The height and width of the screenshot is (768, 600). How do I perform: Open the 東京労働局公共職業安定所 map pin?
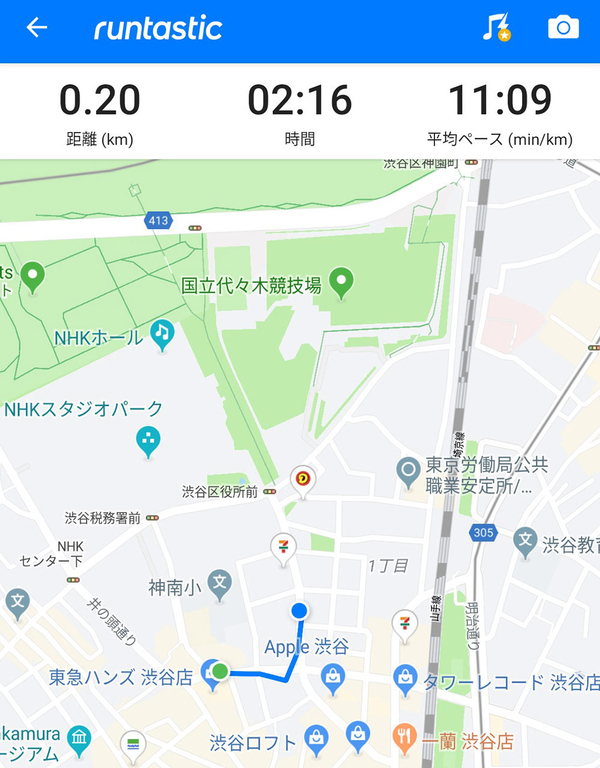[407, 468]
